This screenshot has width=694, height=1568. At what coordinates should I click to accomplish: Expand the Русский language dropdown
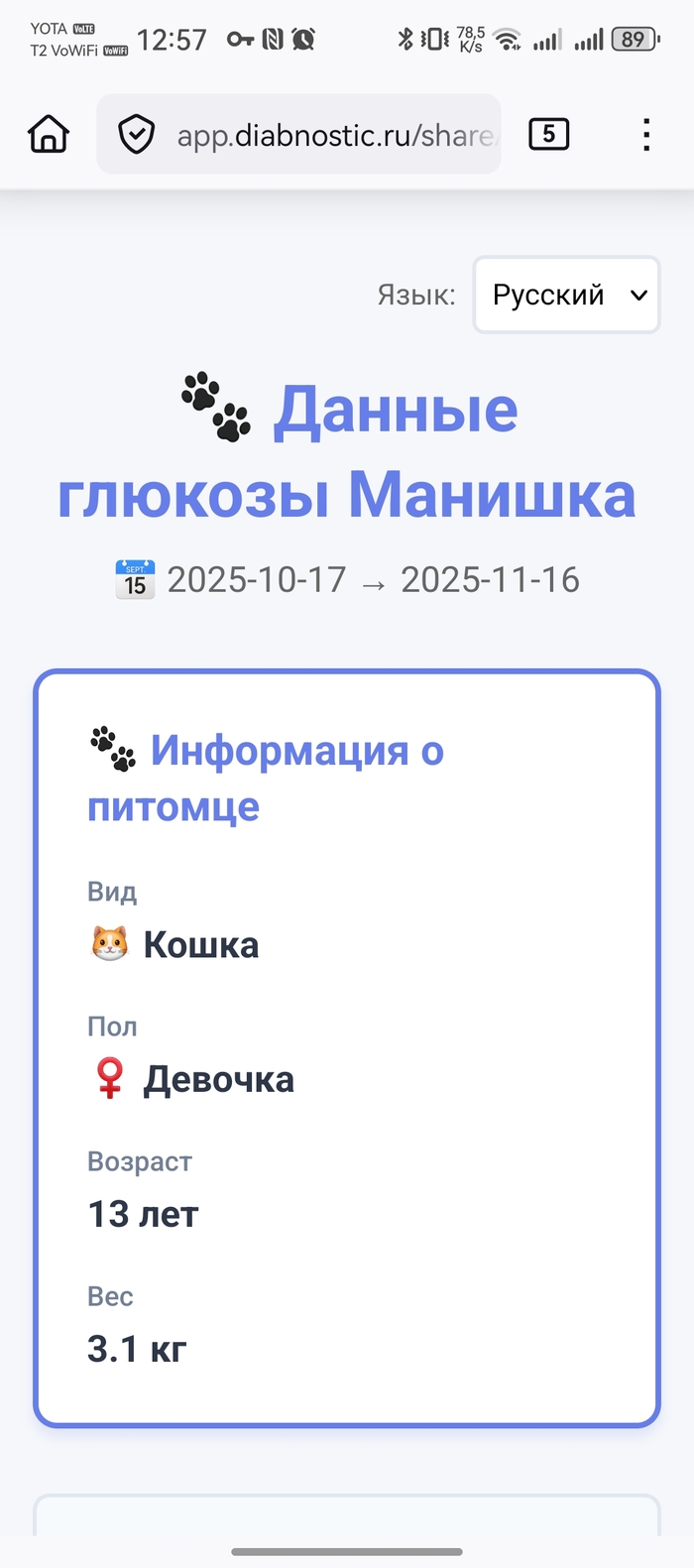566,295
